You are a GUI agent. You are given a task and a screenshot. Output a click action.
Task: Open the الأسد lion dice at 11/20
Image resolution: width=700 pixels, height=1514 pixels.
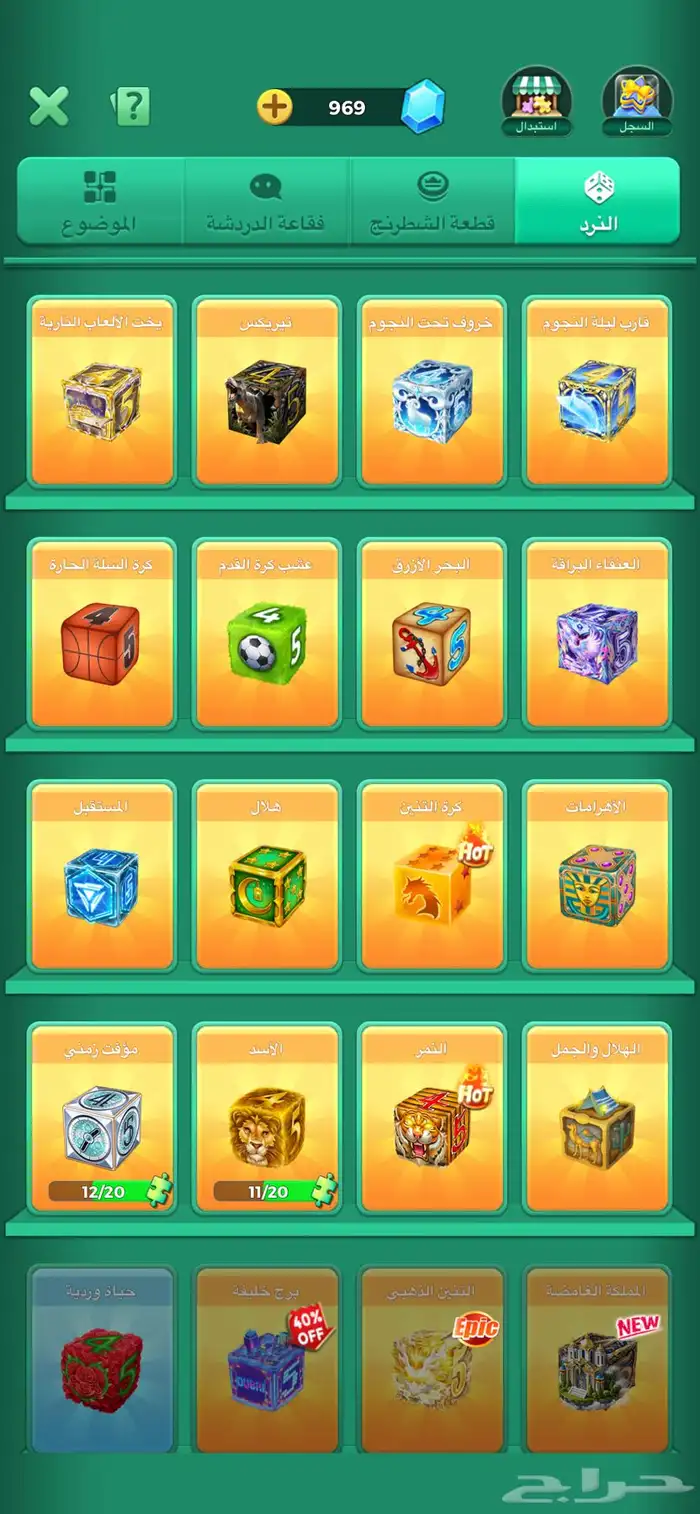266,1118
